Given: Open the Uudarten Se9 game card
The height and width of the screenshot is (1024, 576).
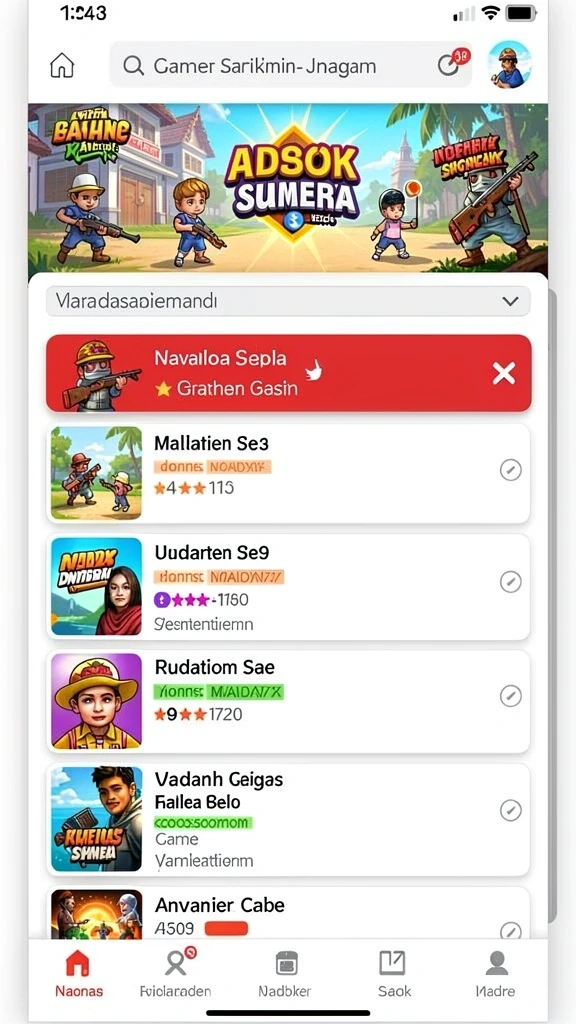Looking at the screenshot, I should (x=288, y=587).
